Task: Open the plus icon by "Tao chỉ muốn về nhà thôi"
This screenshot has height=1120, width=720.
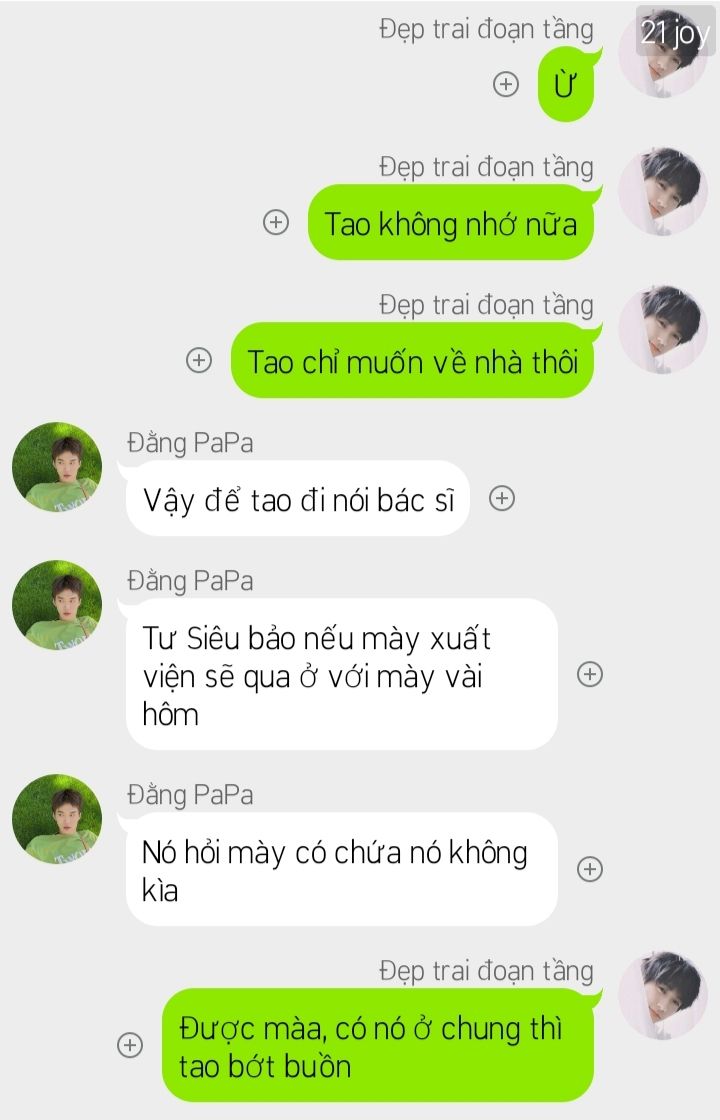Action: [x=199, y=360]
